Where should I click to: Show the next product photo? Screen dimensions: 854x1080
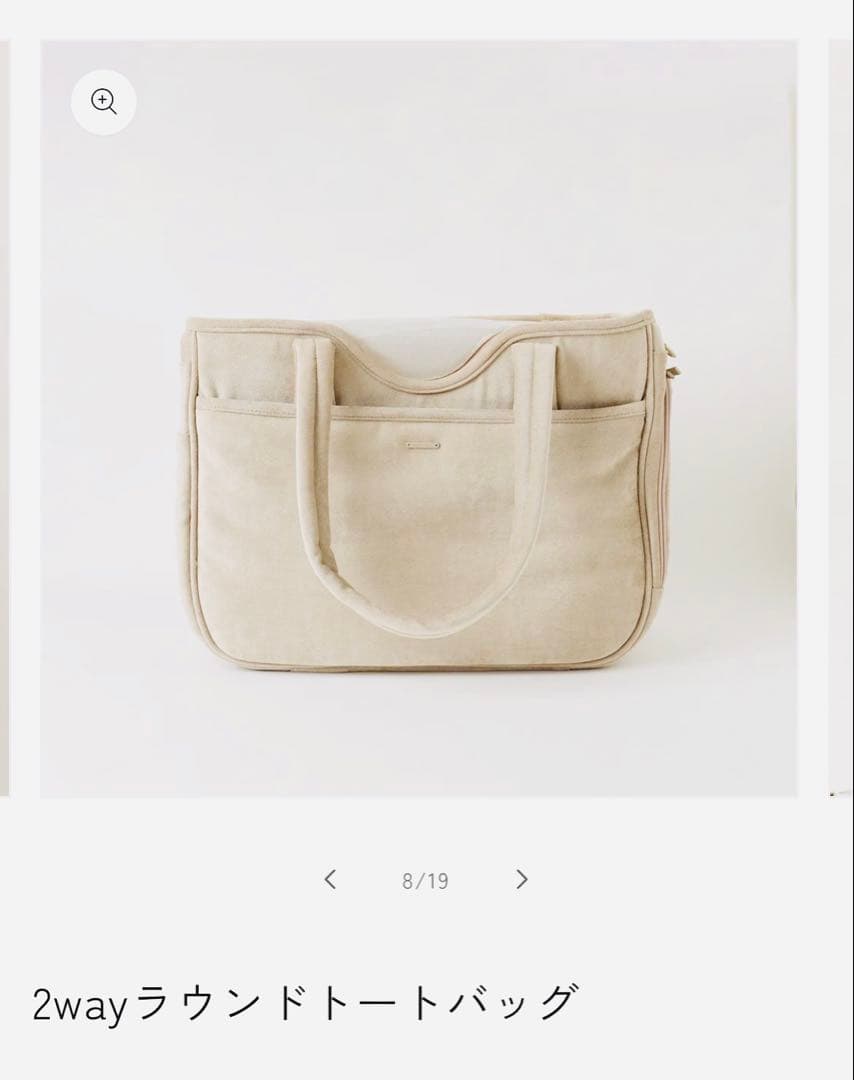521,879
